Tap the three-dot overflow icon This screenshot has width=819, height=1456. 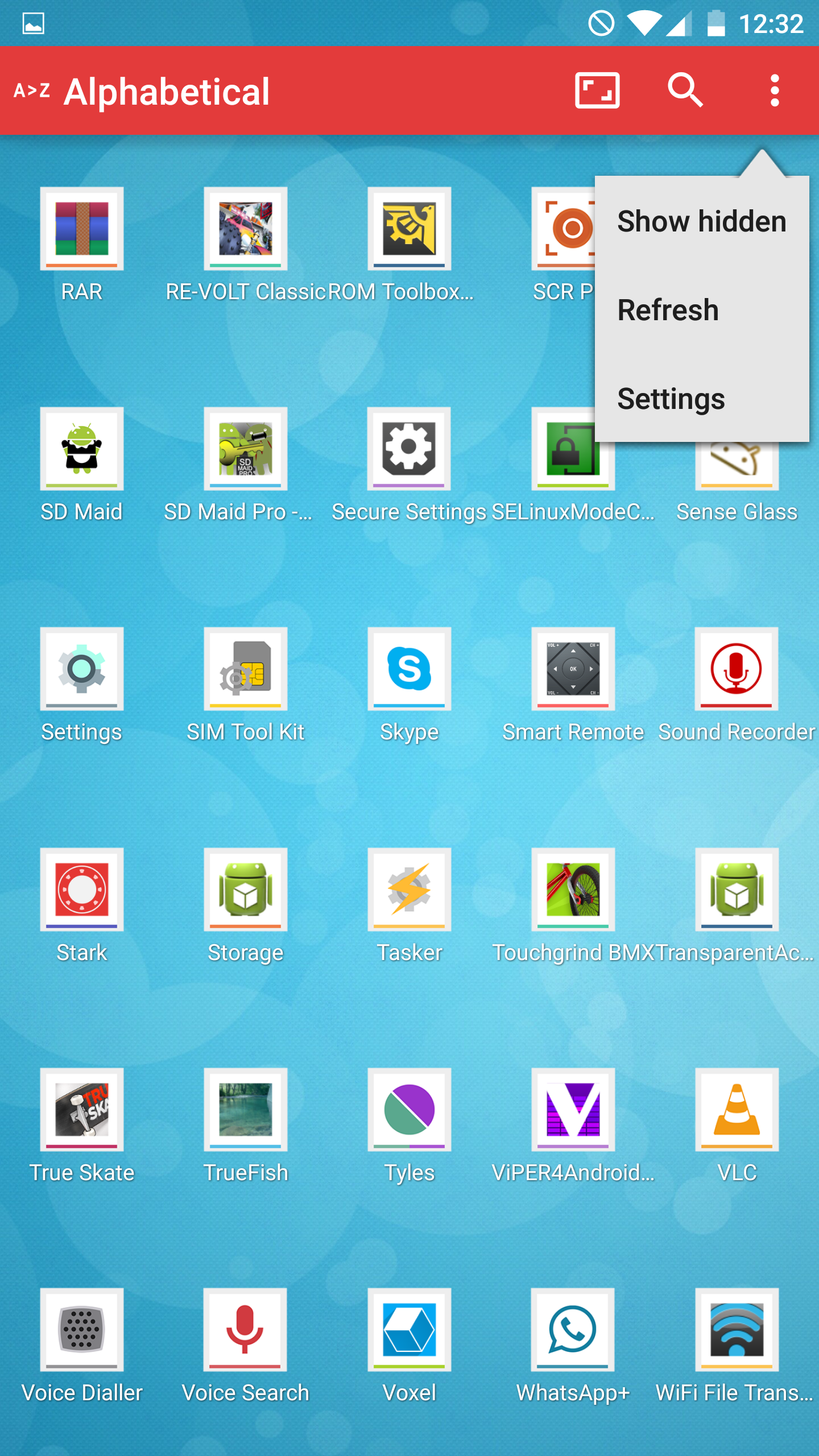[775, 90]
